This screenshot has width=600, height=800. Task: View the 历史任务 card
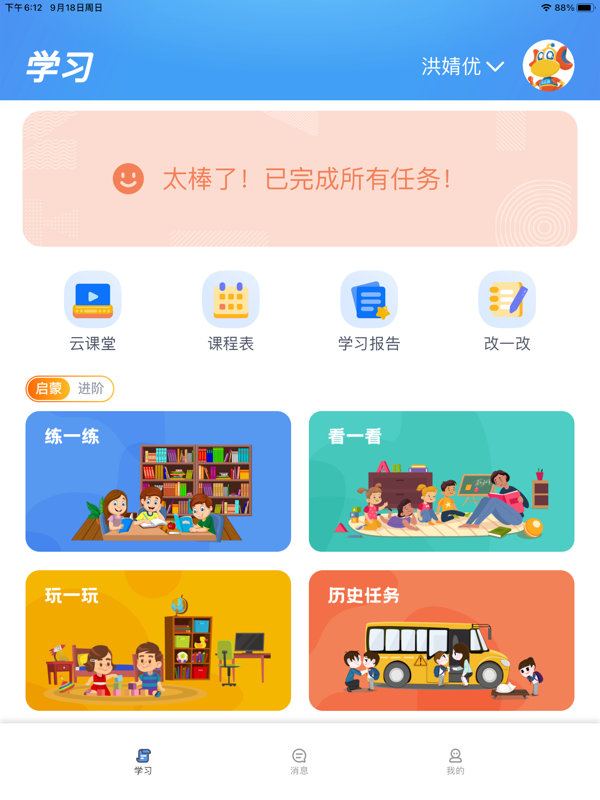coord(441,640)
